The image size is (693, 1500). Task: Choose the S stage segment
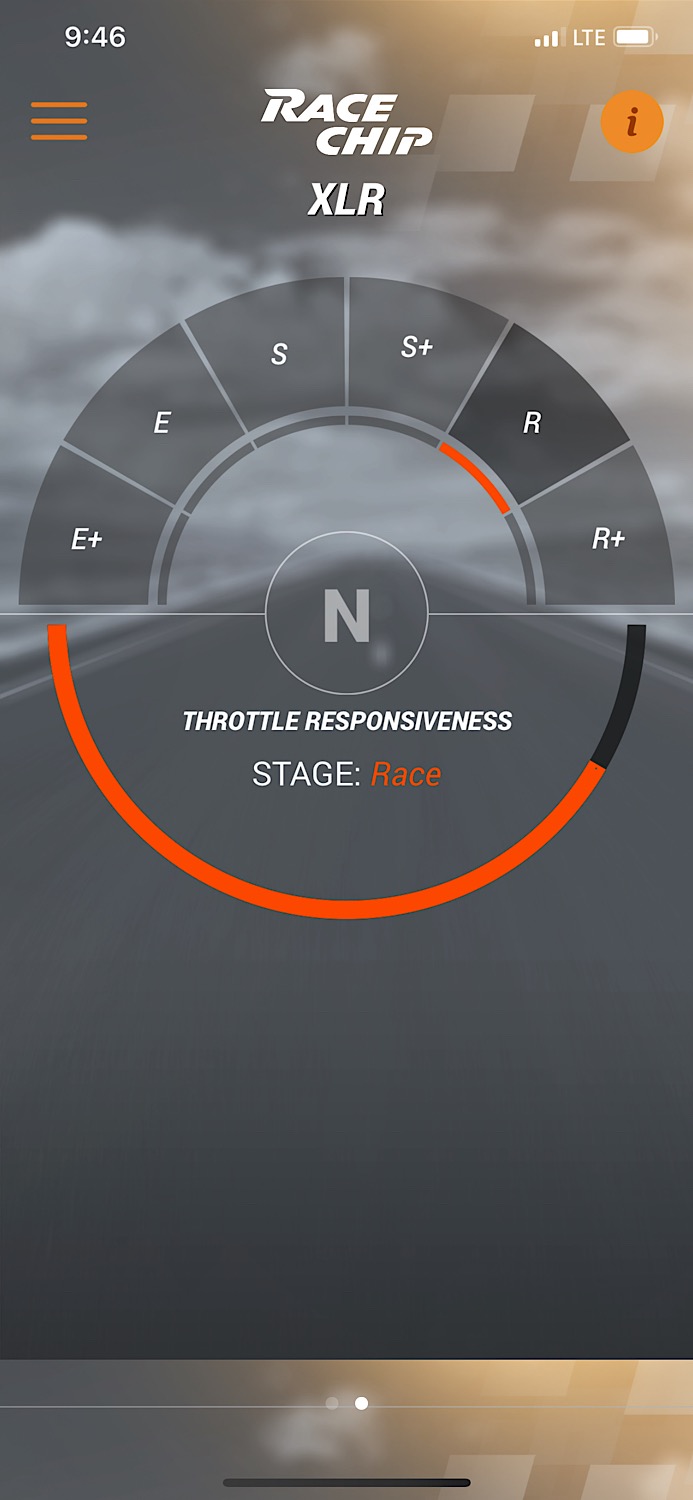(279, 353)
